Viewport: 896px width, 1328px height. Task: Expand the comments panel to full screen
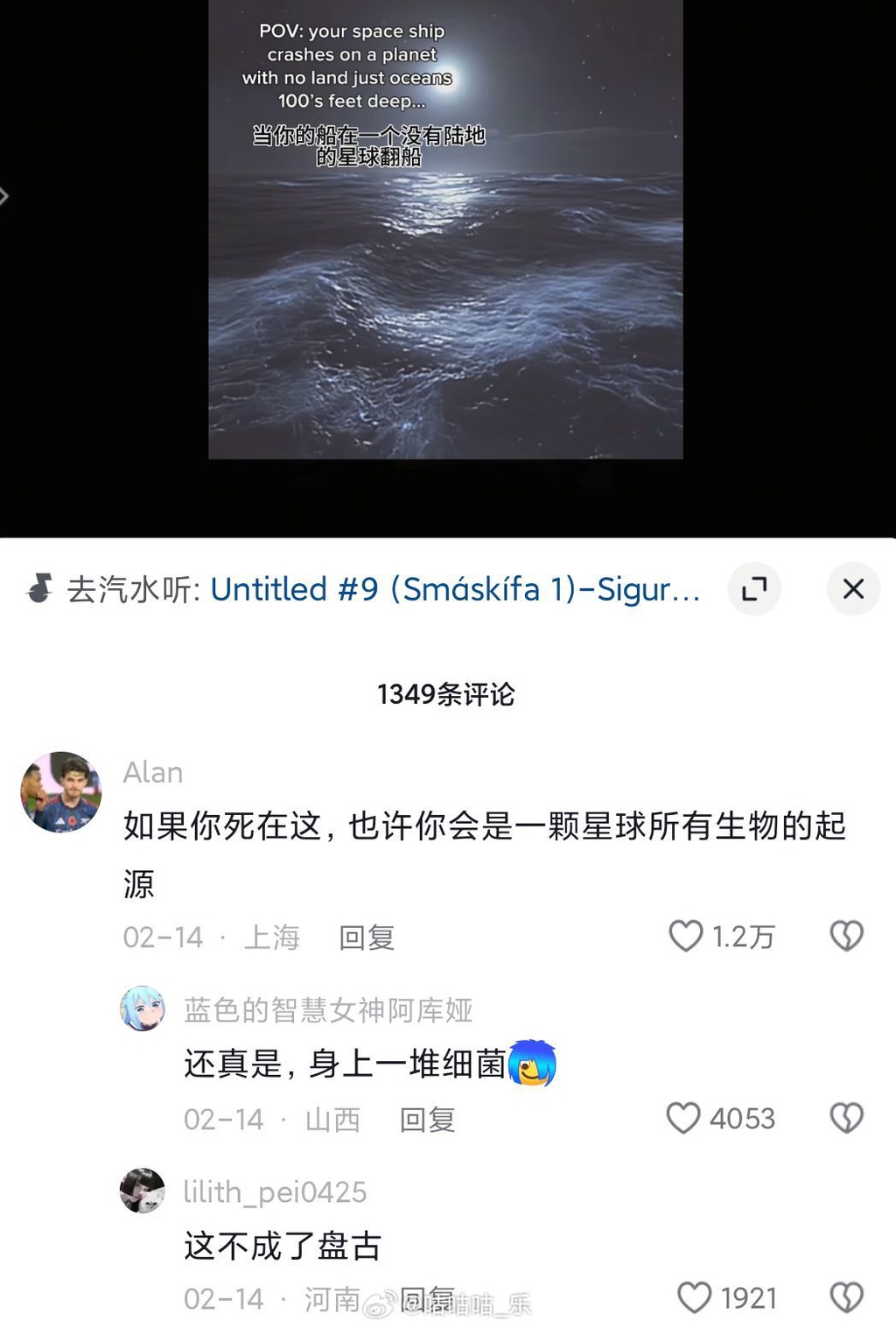754,589
